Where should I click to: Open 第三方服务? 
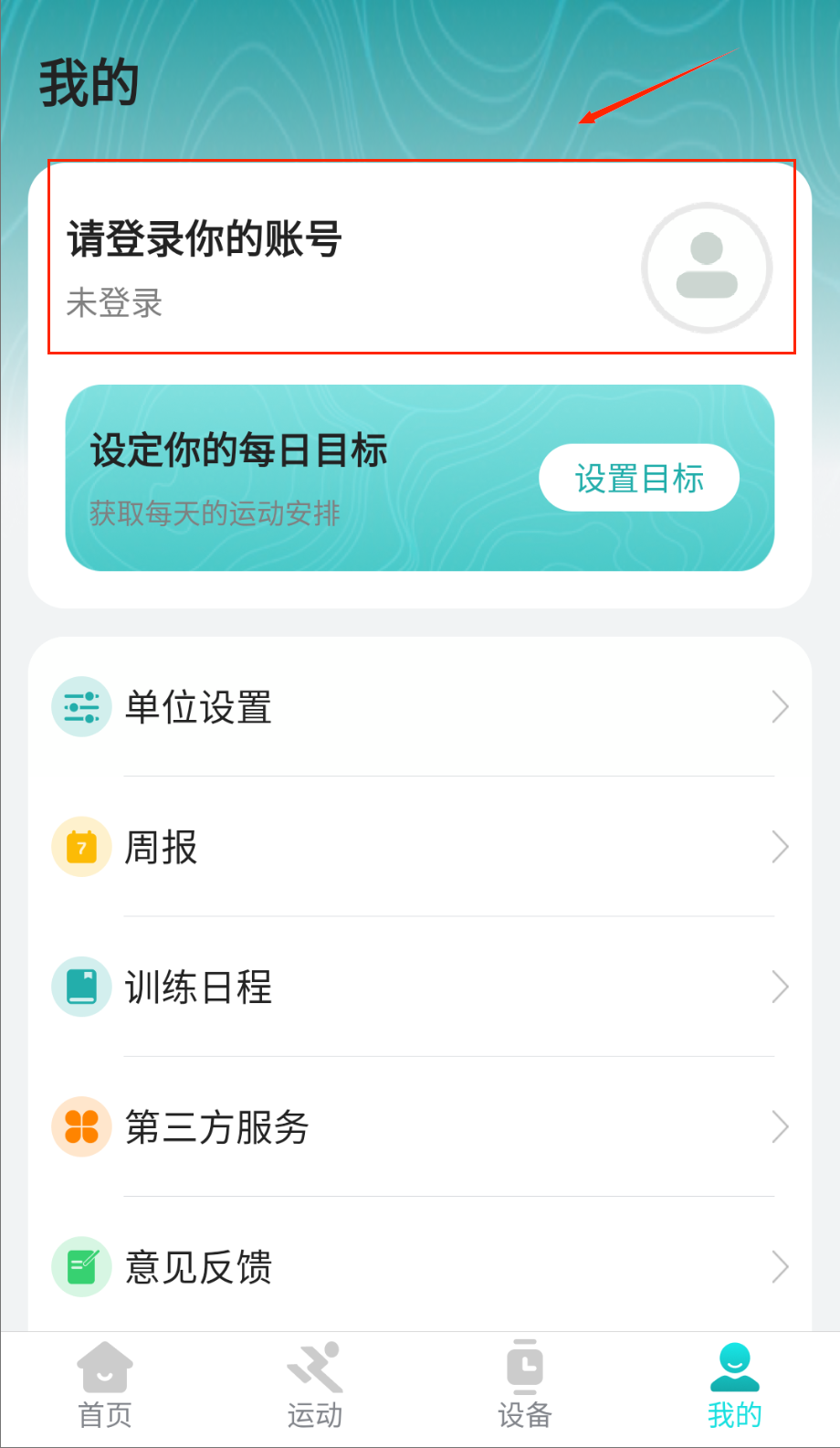(420, 1127)
